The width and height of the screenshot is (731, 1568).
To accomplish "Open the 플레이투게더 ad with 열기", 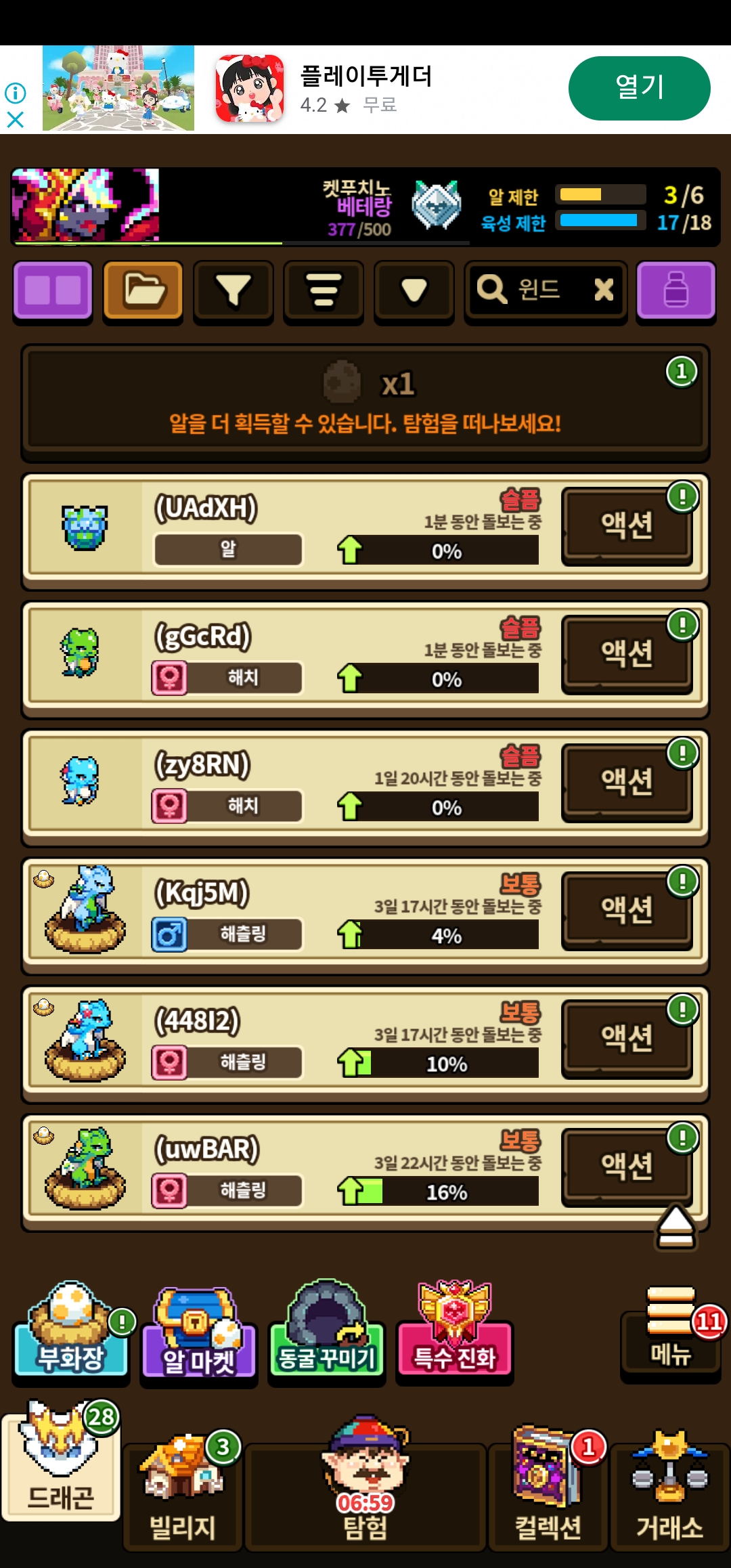I will tap(639, 88).
